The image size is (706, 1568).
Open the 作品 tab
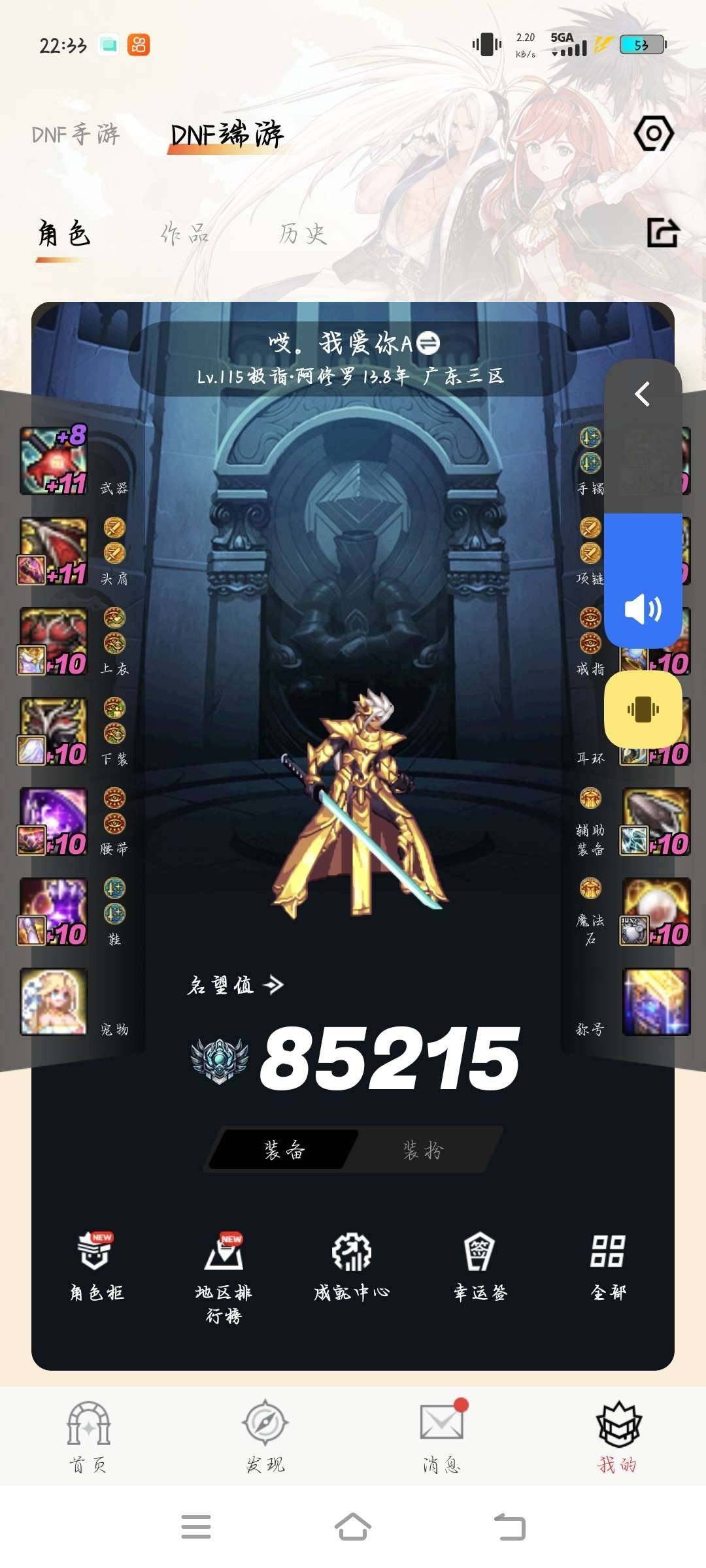[x=185, y=234]
